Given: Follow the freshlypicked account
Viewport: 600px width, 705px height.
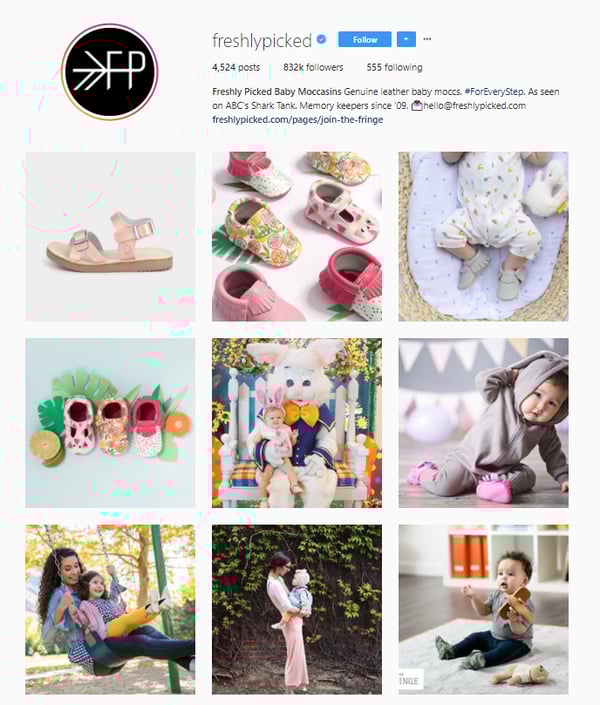Looking at the screenshot, I should point(364,40).
